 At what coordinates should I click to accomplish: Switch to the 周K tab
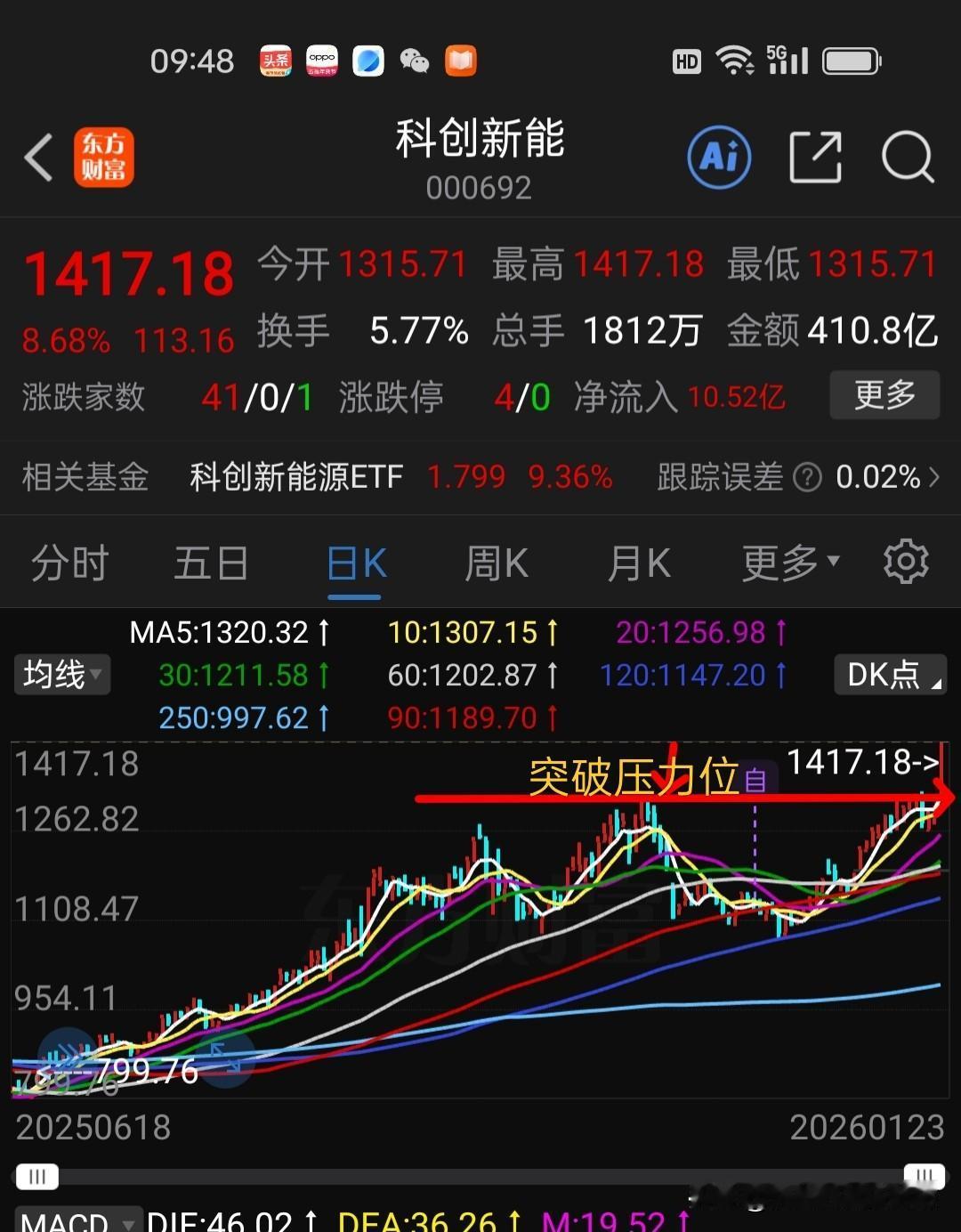pyautogui.click(x=496, y=562)
